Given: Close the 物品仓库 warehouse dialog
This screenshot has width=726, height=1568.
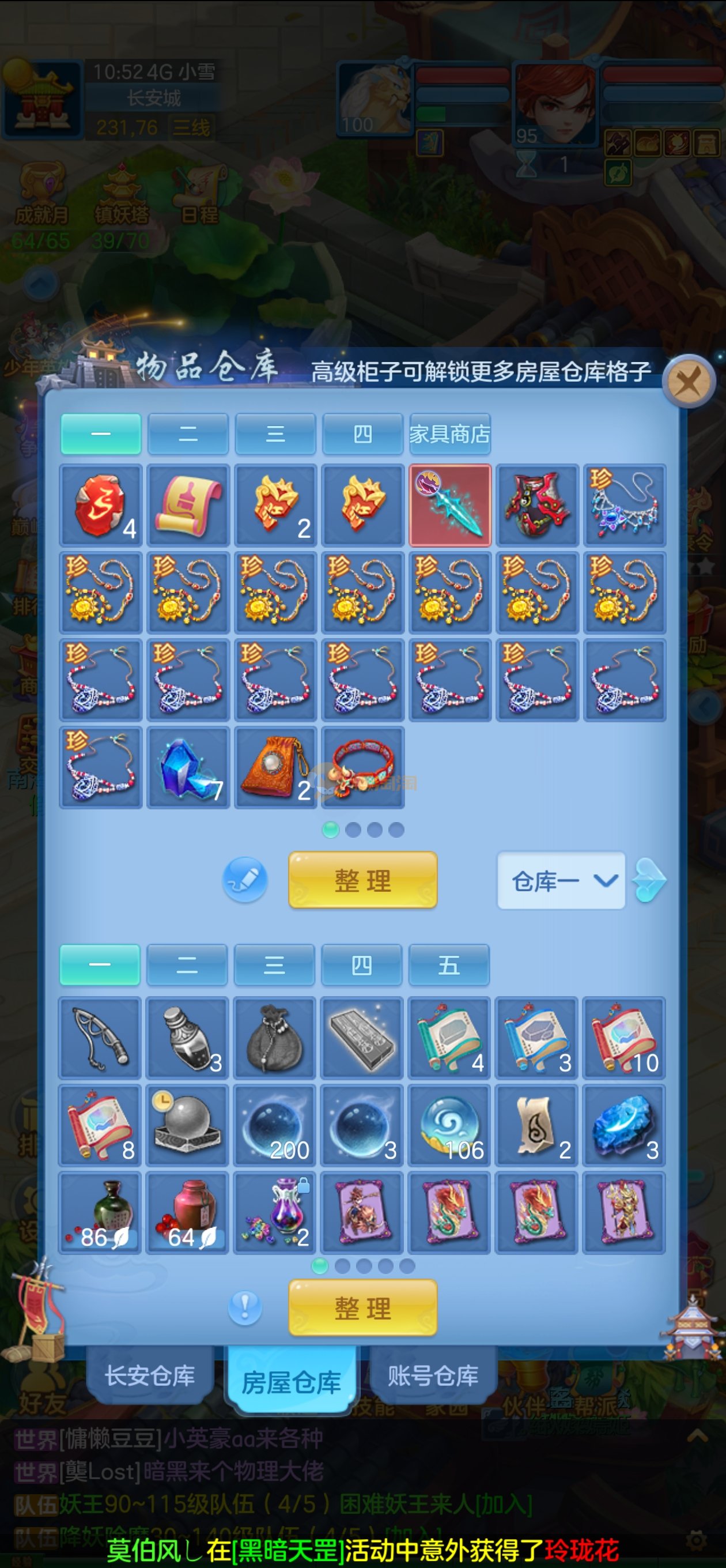Looking at the screenshot, I should pyautogui.click(x=689, y=383).
